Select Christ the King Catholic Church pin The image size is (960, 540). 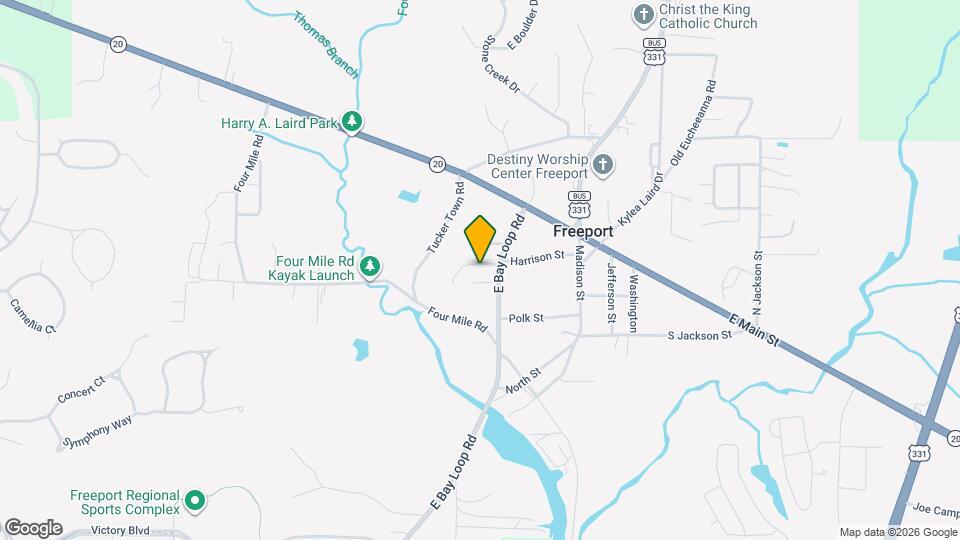click(x=644, y=14)
